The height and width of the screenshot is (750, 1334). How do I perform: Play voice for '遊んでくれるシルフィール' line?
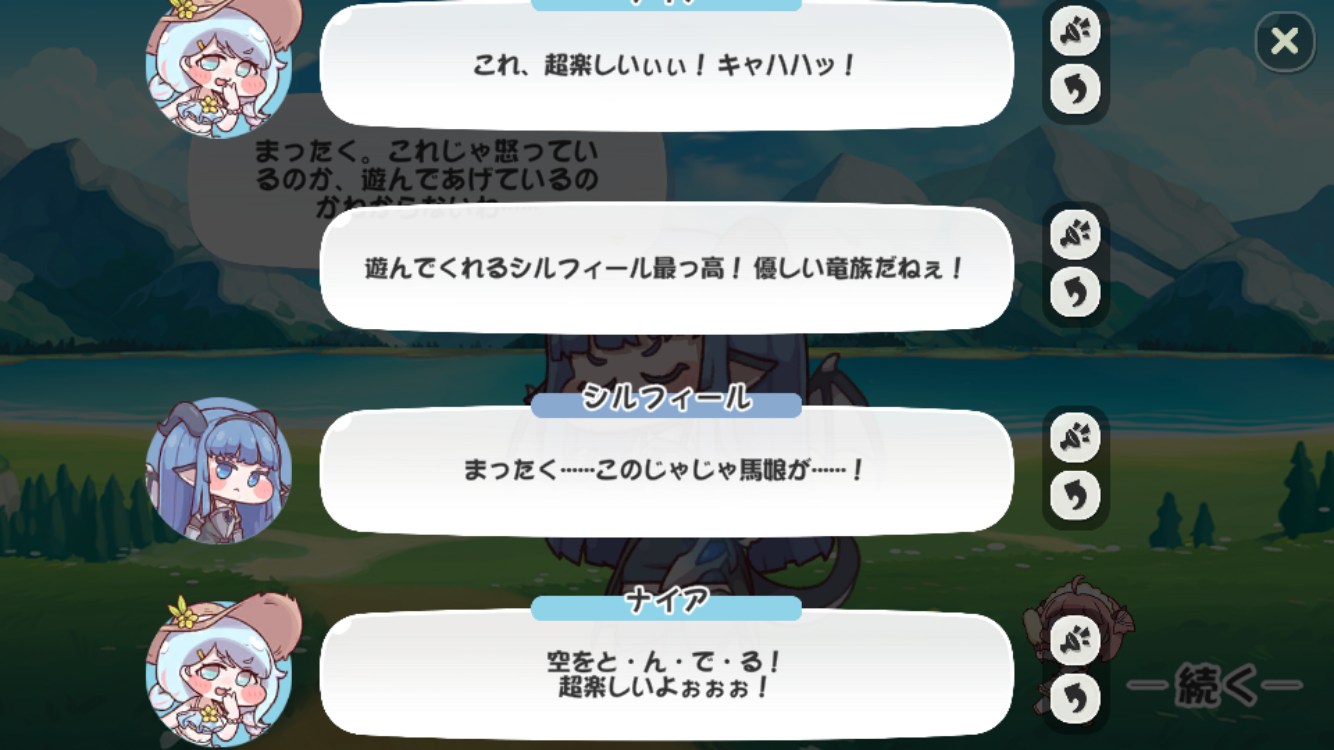pos(1075,236)
